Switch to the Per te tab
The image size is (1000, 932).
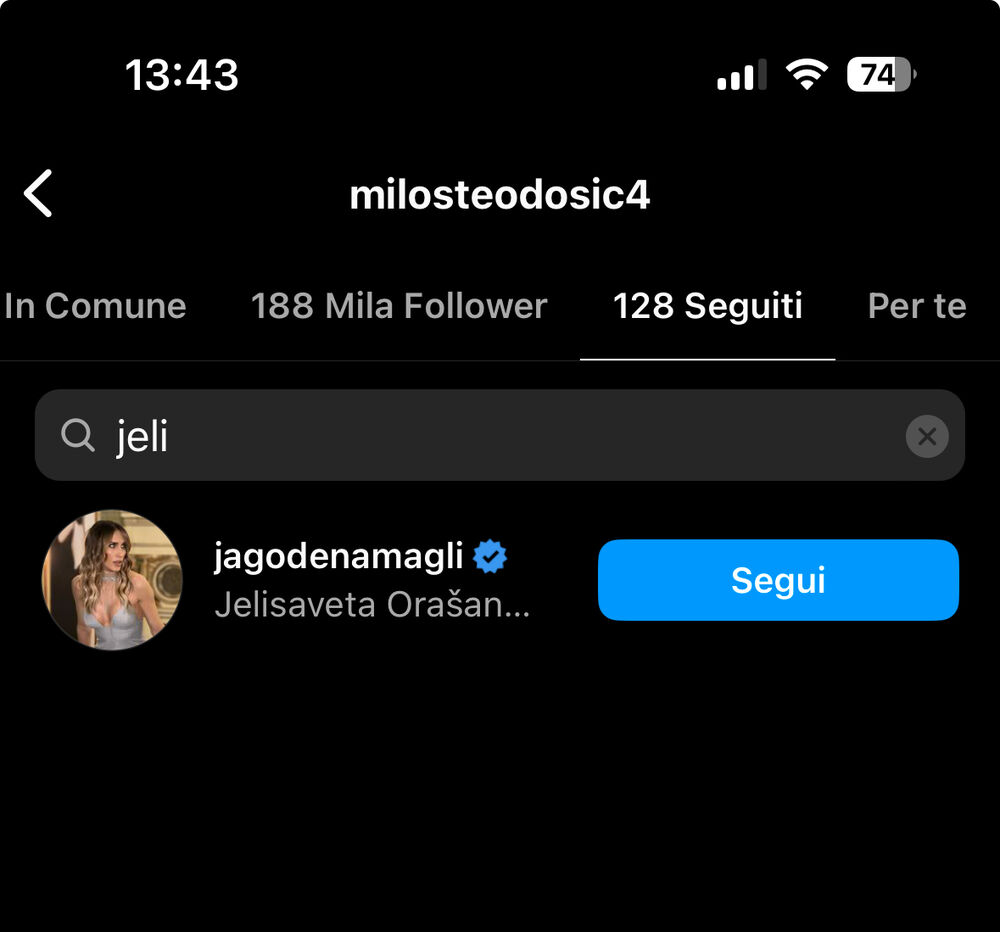(x=916, y=306)
